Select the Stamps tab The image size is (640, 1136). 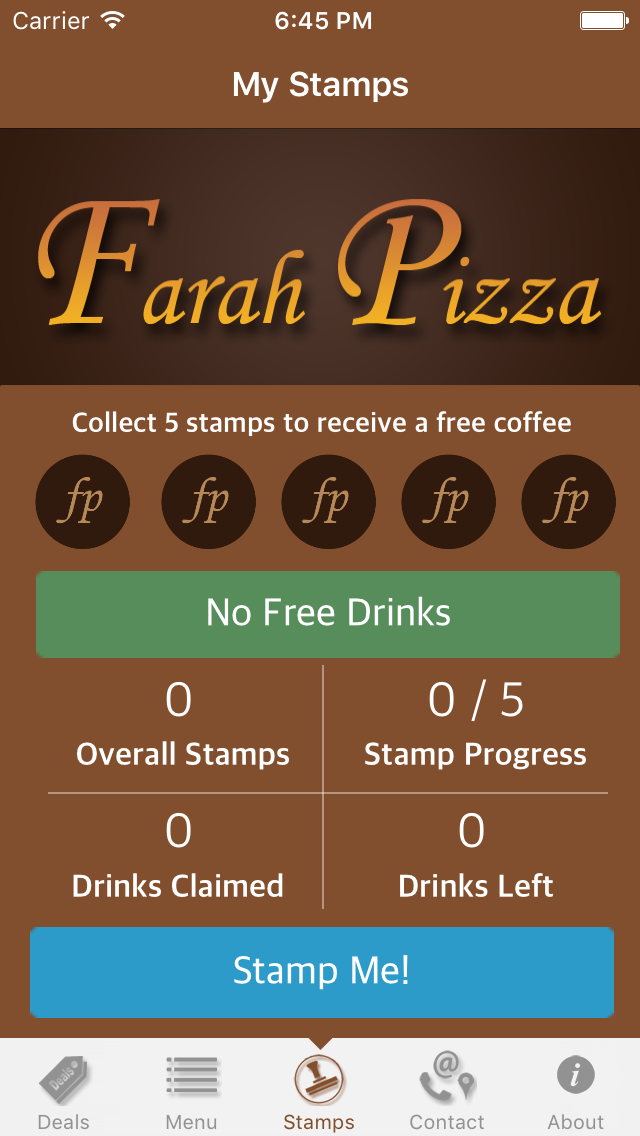click(319, 1090)
